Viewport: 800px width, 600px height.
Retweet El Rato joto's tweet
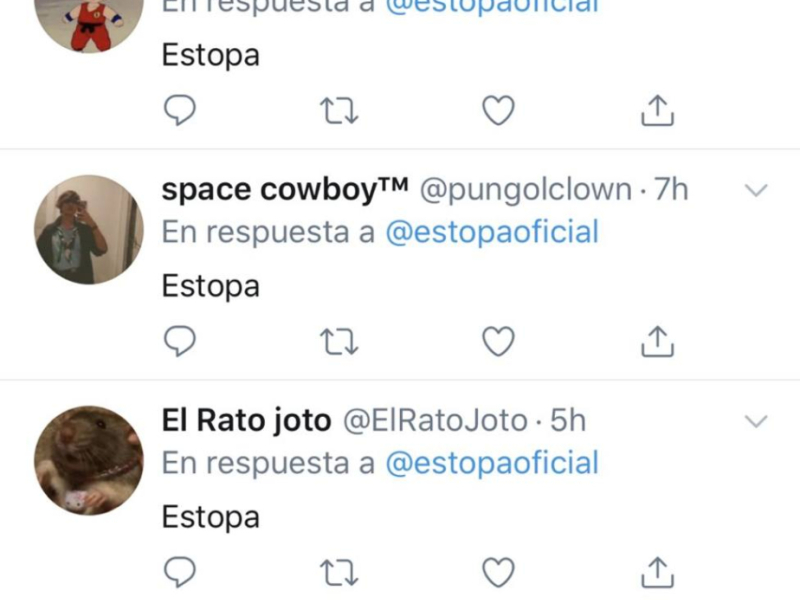341,573
